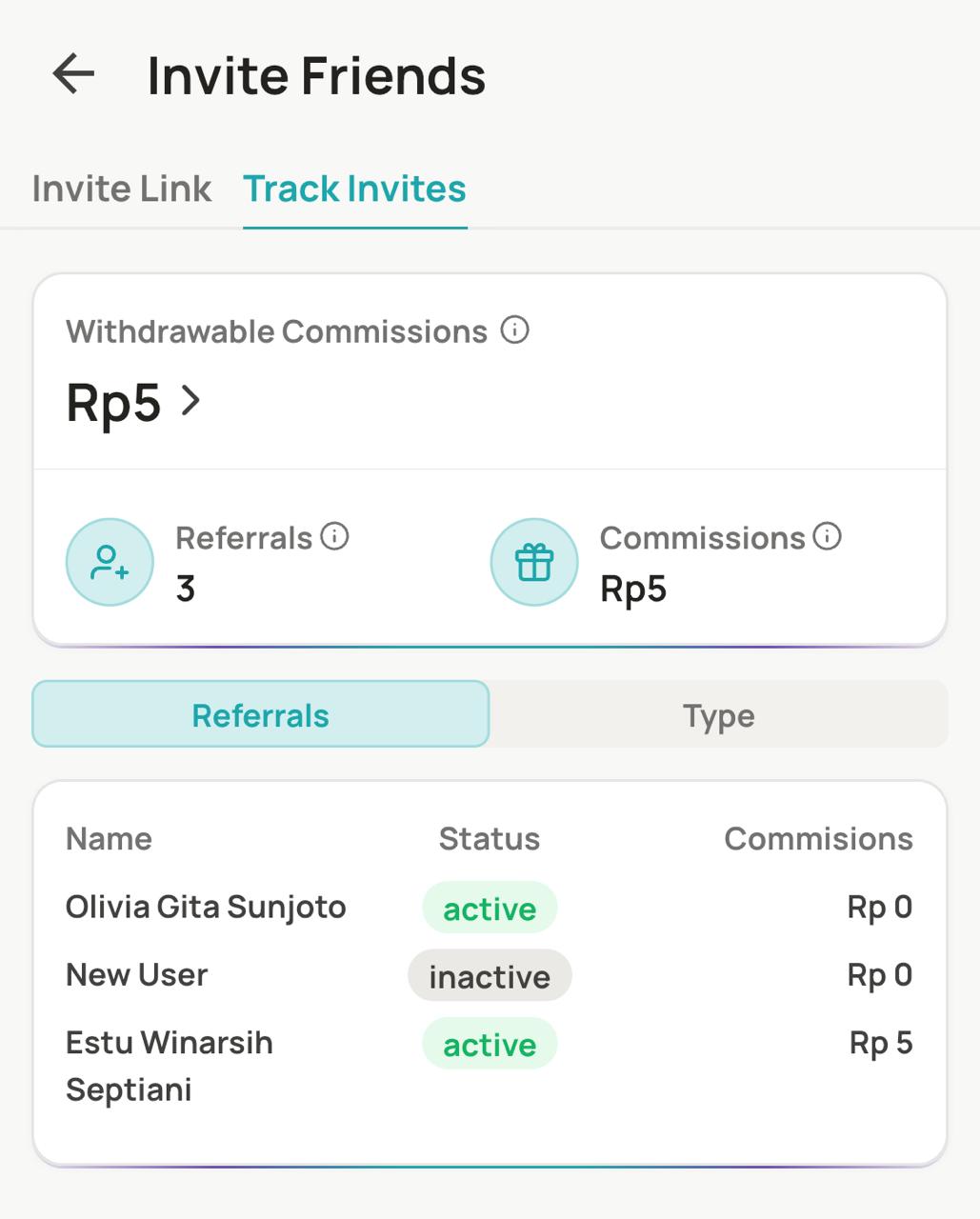Go back using the arrow icon
Viewport: 980px width, 1219px height.
point(73,74)
